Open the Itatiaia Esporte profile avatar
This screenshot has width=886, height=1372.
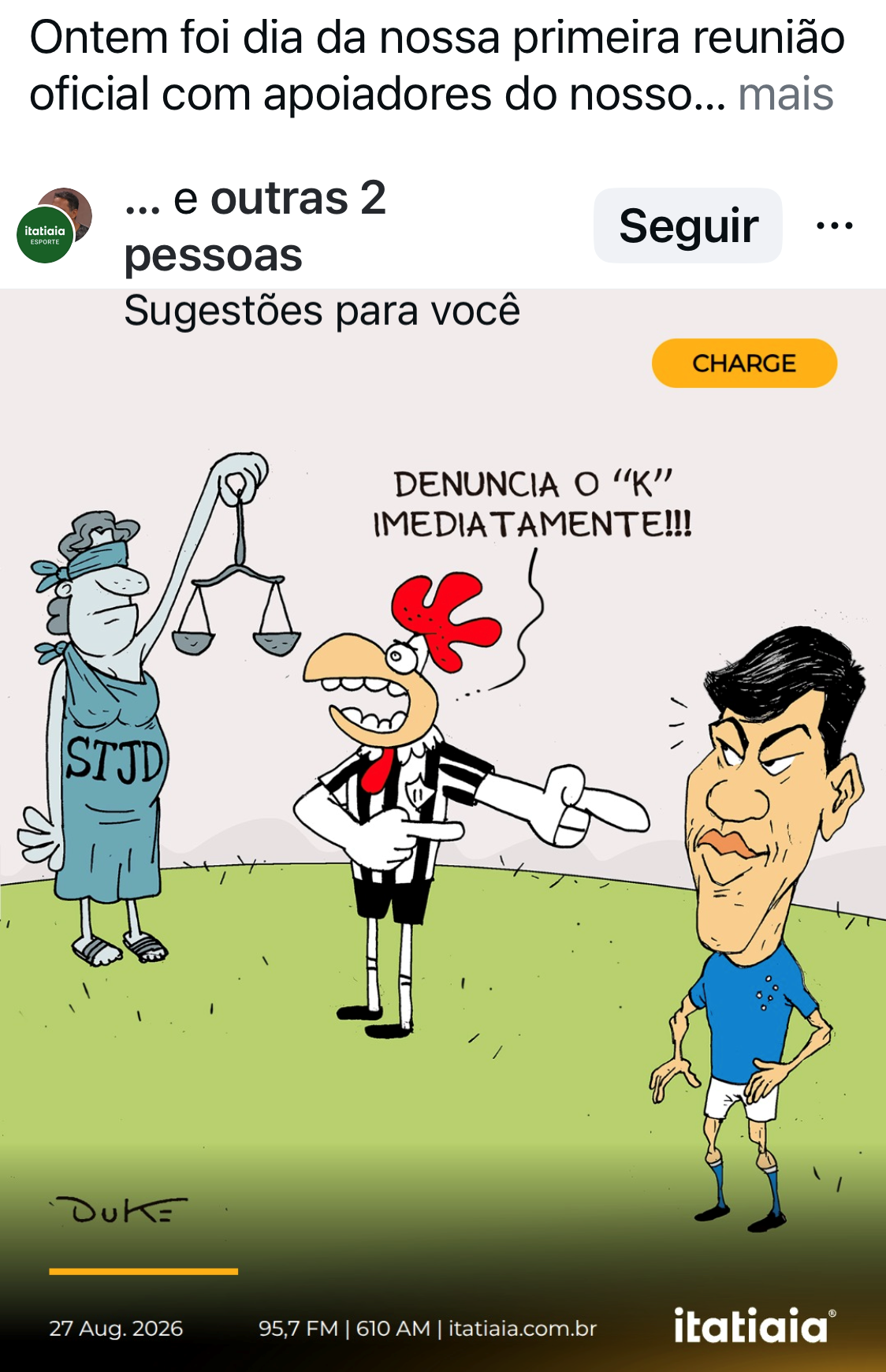(x=46, y=234)
